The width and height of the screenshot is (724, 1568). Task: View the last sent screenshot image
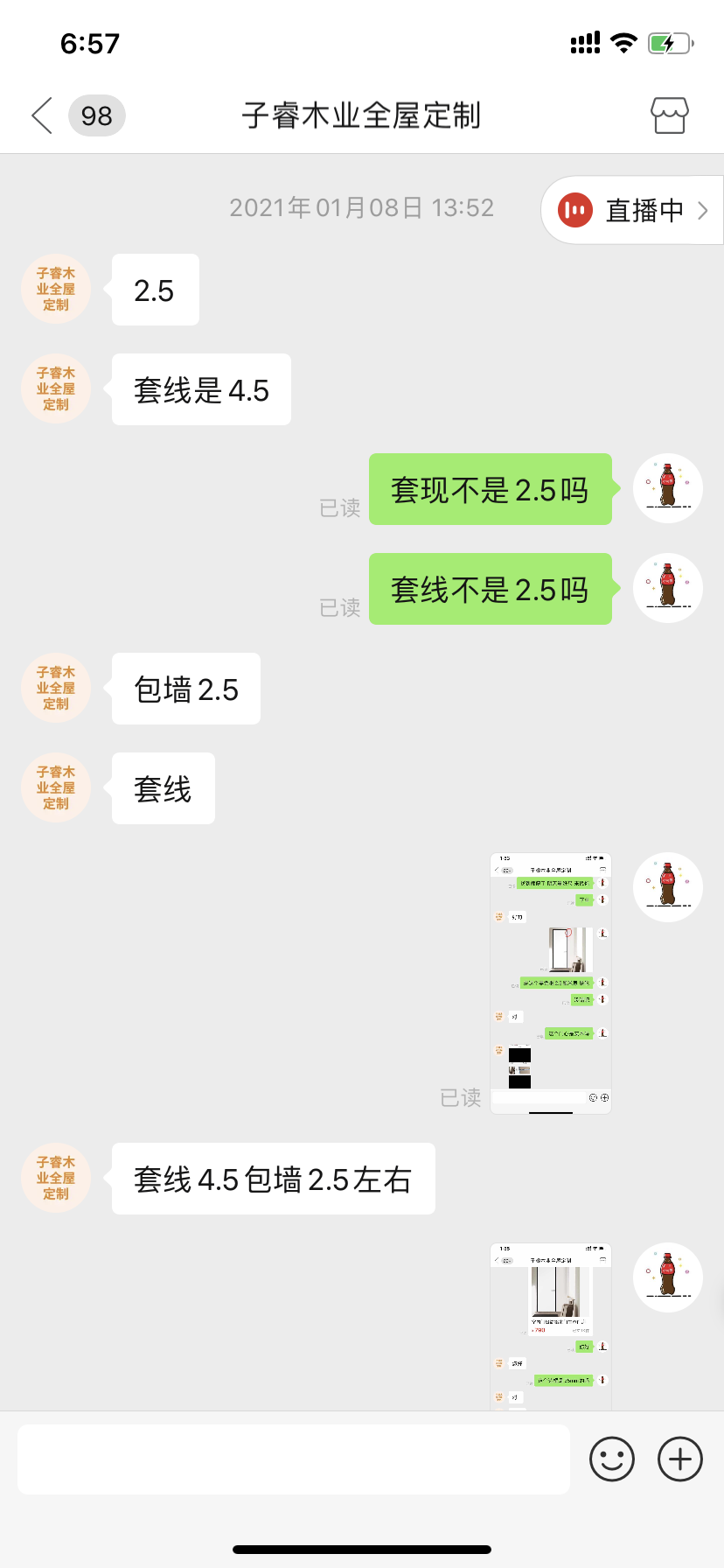550,1325
